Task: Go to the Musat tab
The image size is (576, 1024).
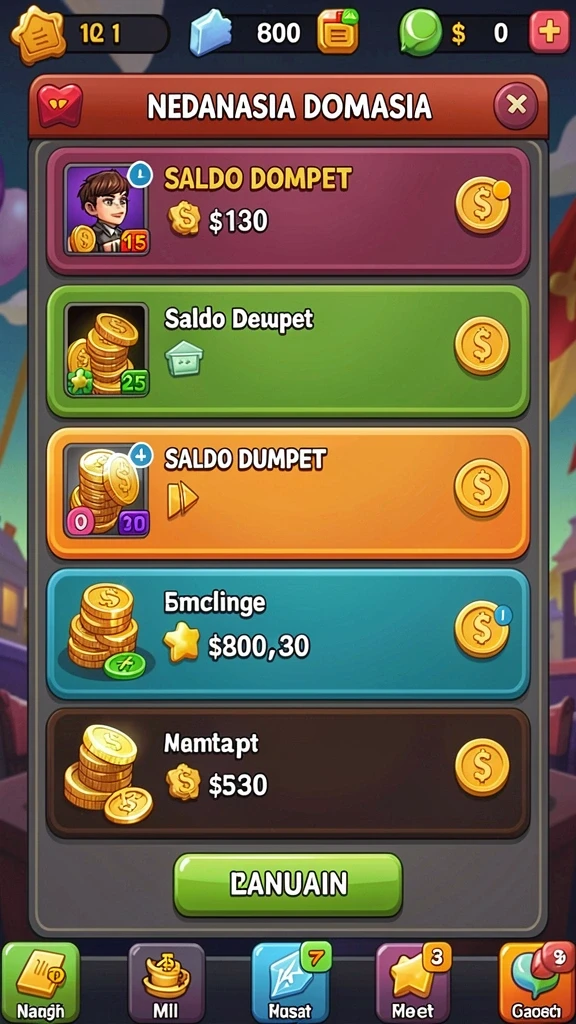Action: click(x=291, y=982)
